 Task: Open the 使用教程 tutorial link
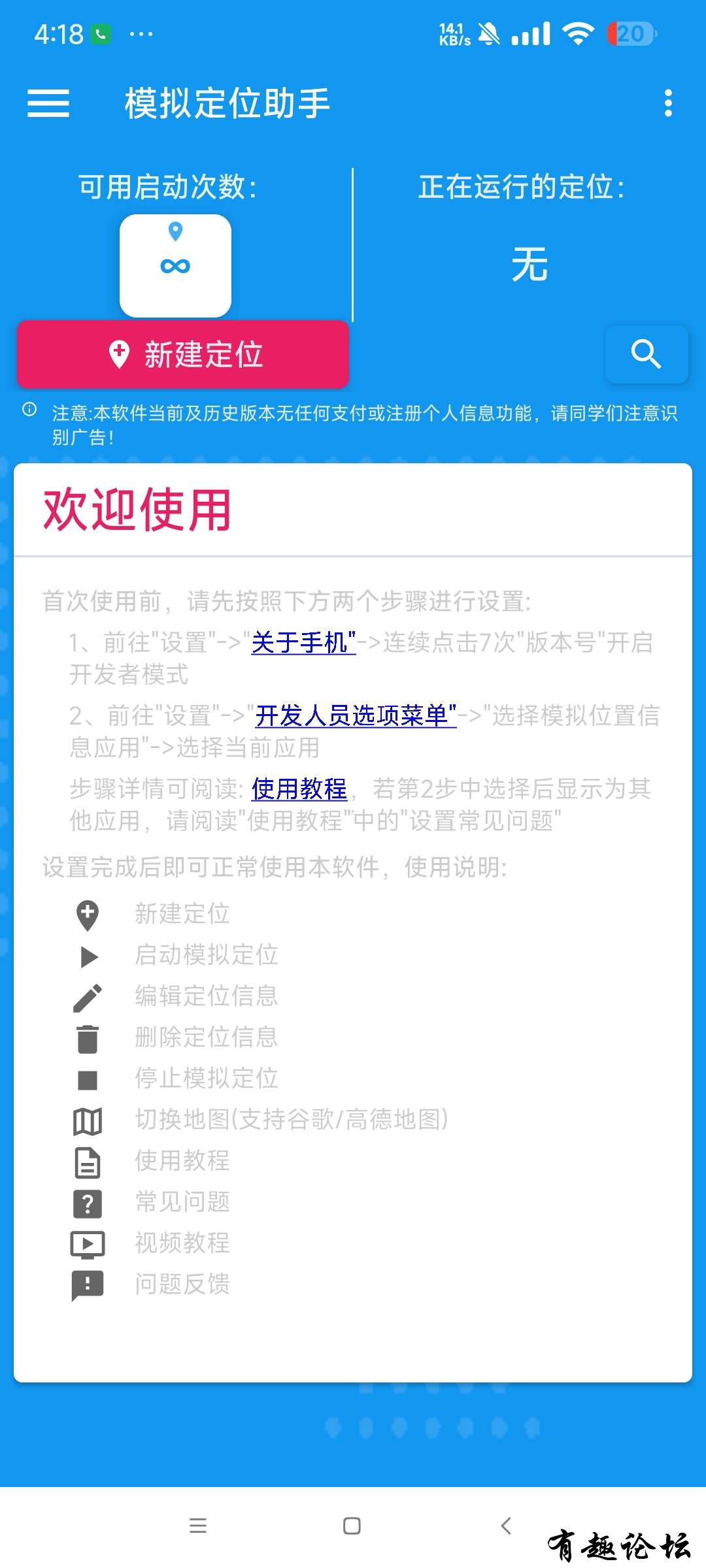point(299,789)
